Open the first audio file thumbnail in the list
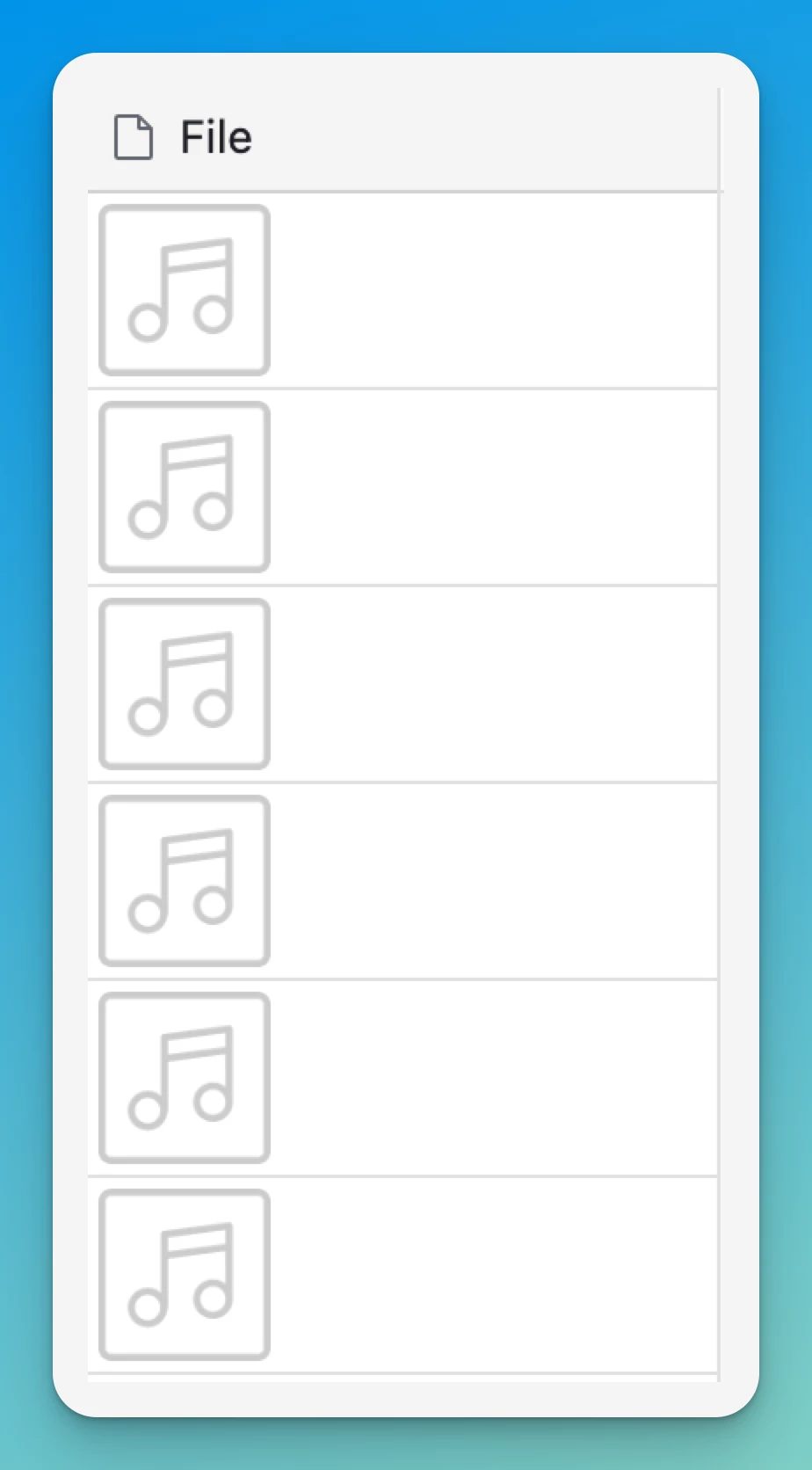 185,290
